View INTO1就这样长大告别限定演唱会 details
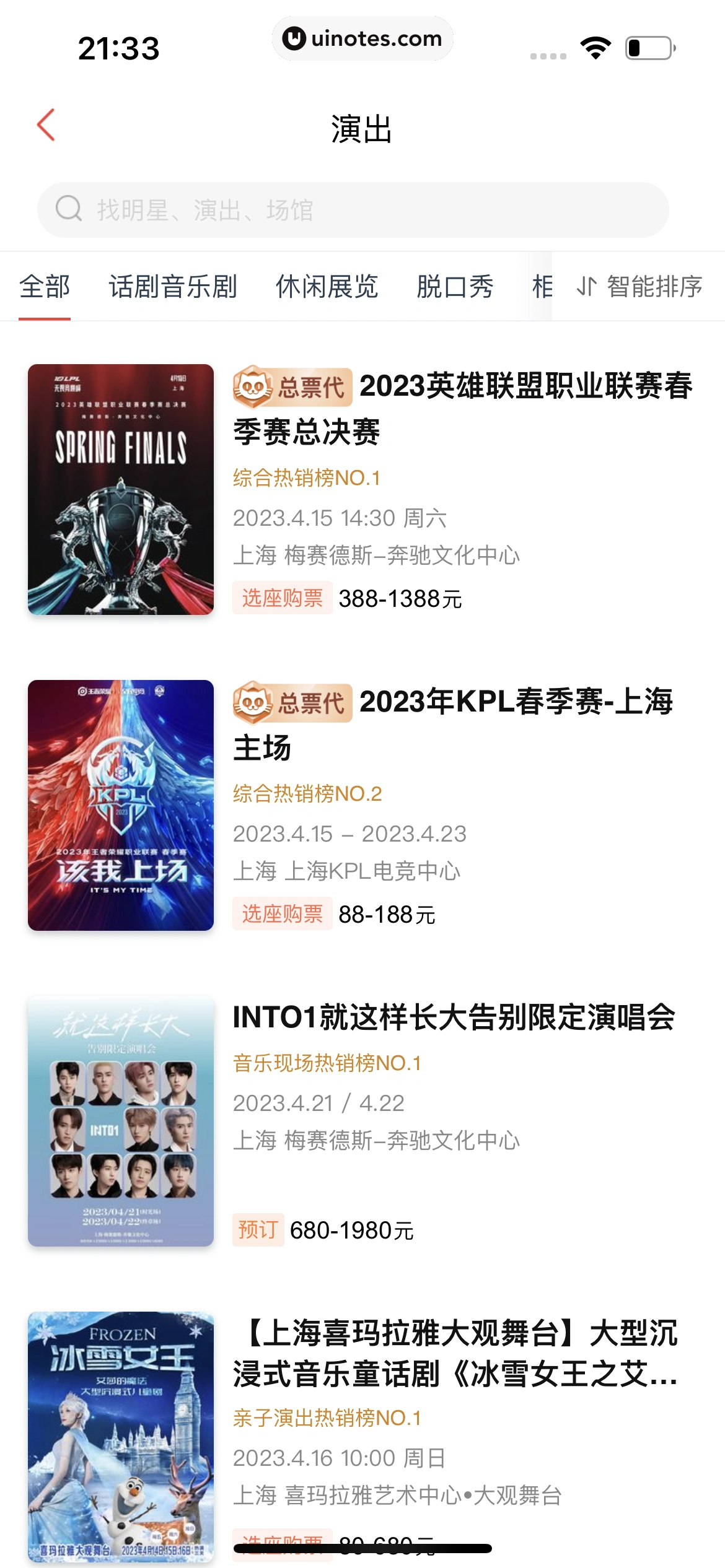The image size is (725, 1568). [x=454, y=1017]
